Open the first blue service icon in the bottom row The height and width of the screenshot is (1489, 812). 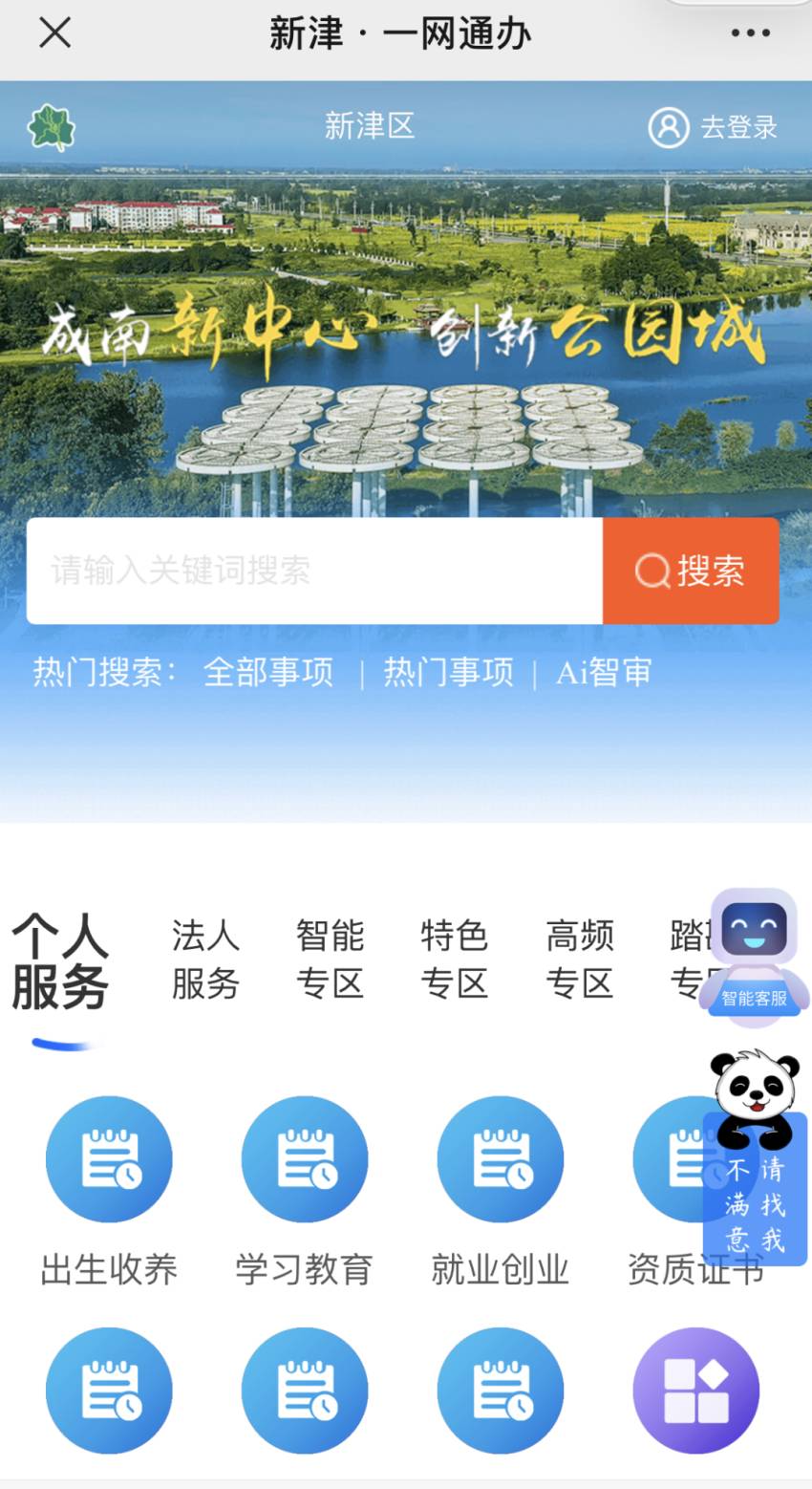click(x=109, y=1392)
